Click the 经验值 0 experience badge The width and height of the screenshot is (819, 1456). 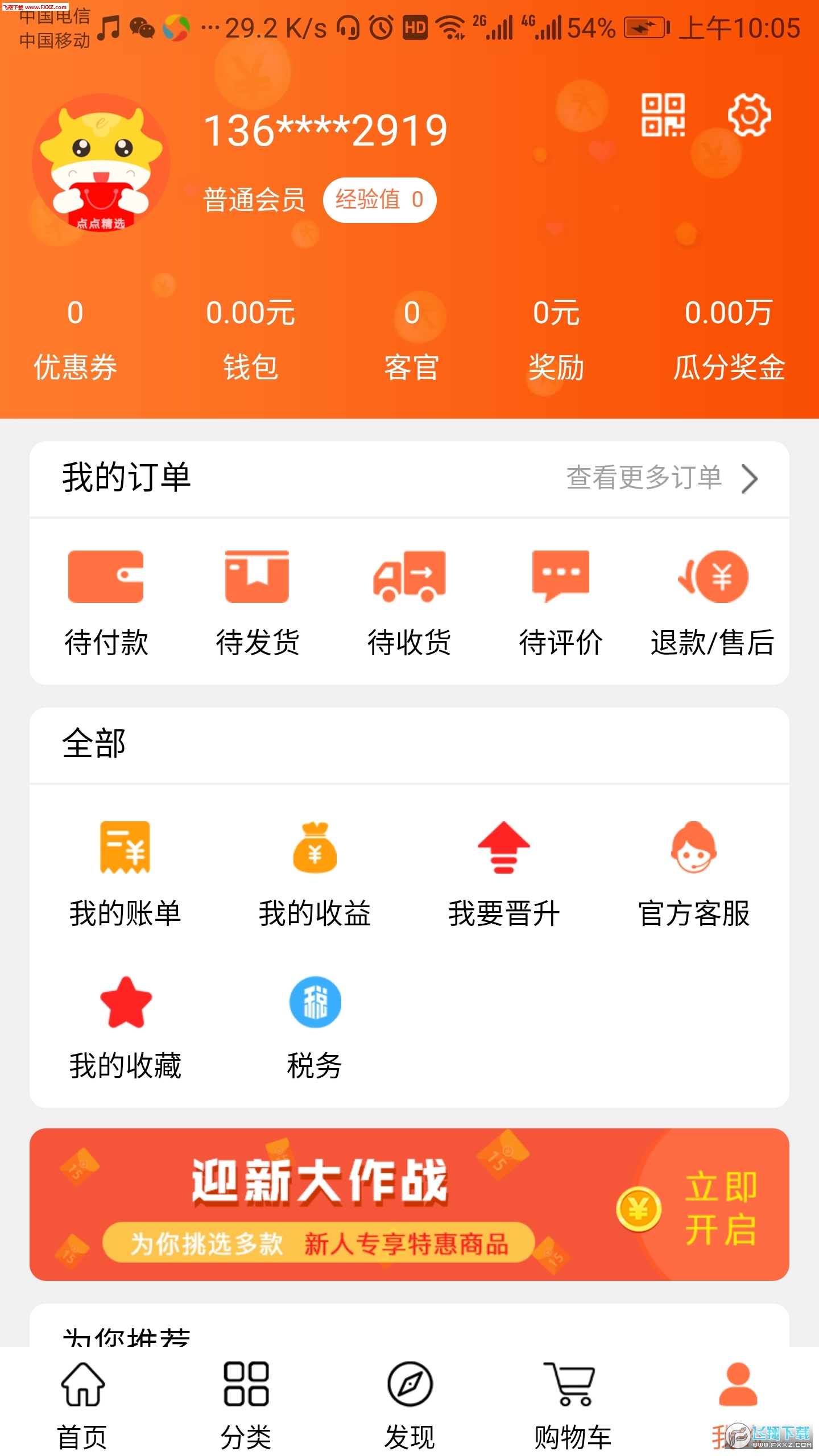(382, 200)
